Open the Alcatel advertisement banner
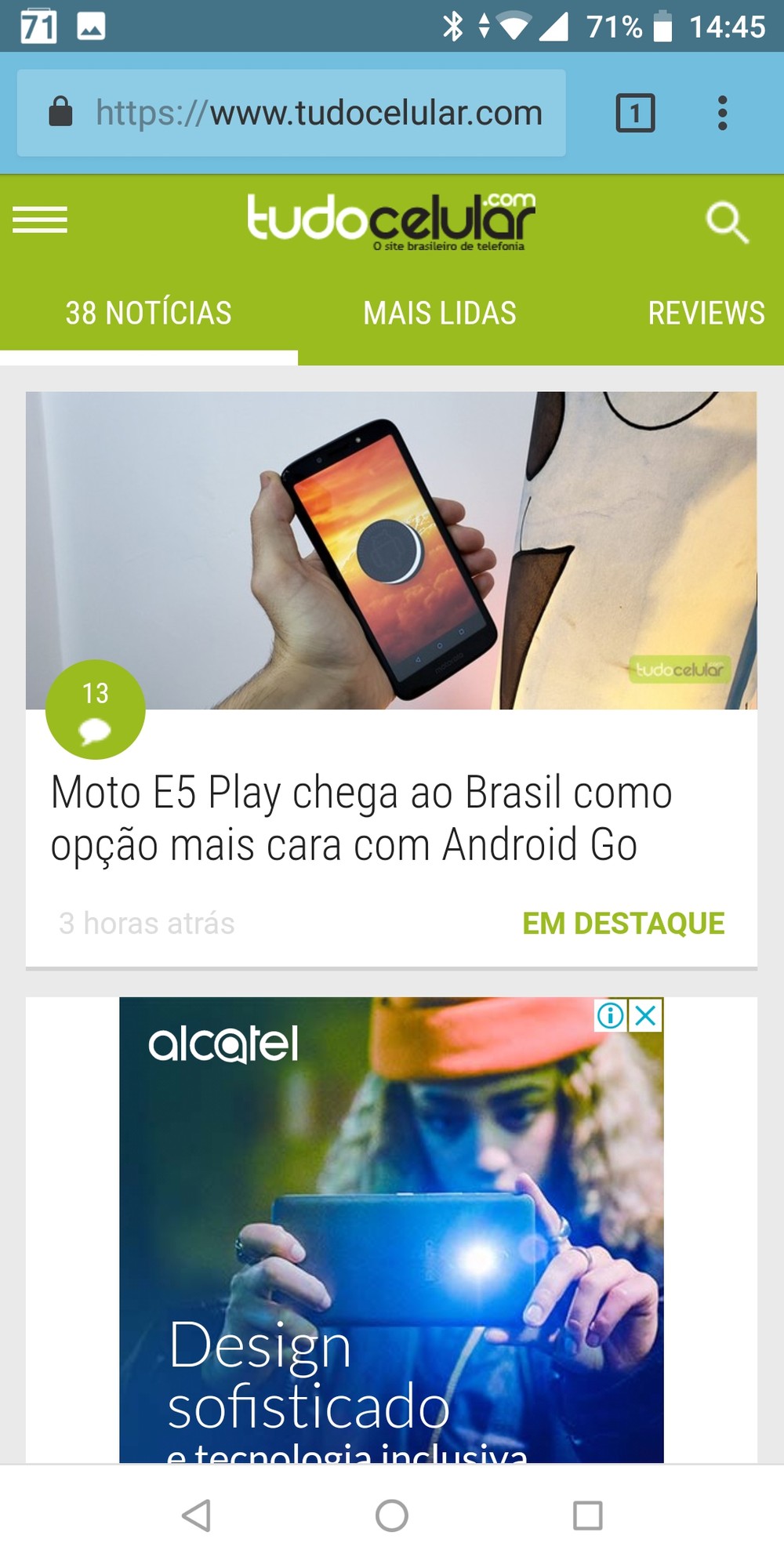Image resolution: width=784 pixels, height=1568 pixels. coord(391,1229)
